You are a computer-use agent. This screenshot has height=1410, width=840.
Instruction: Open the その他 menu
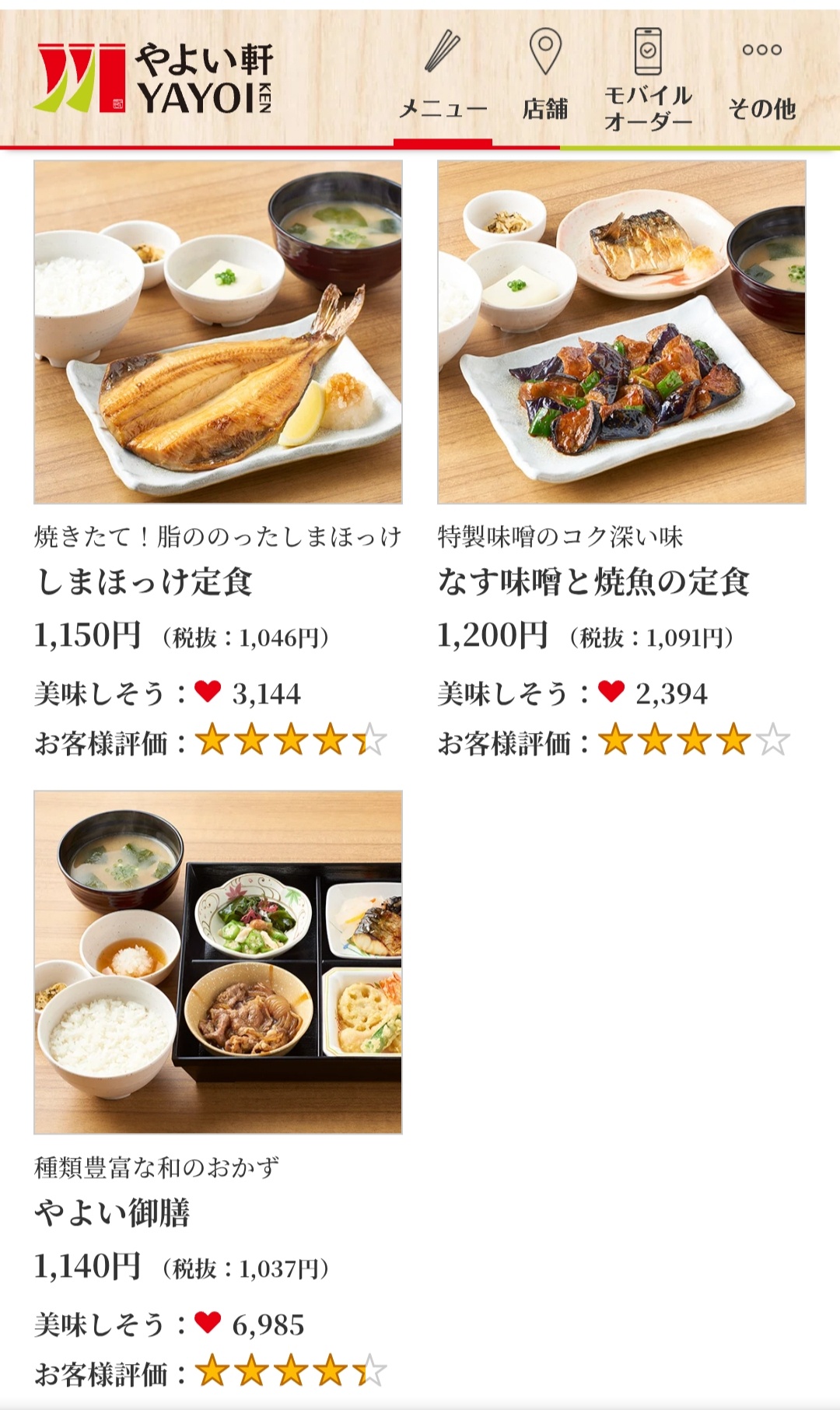(761, 78)
